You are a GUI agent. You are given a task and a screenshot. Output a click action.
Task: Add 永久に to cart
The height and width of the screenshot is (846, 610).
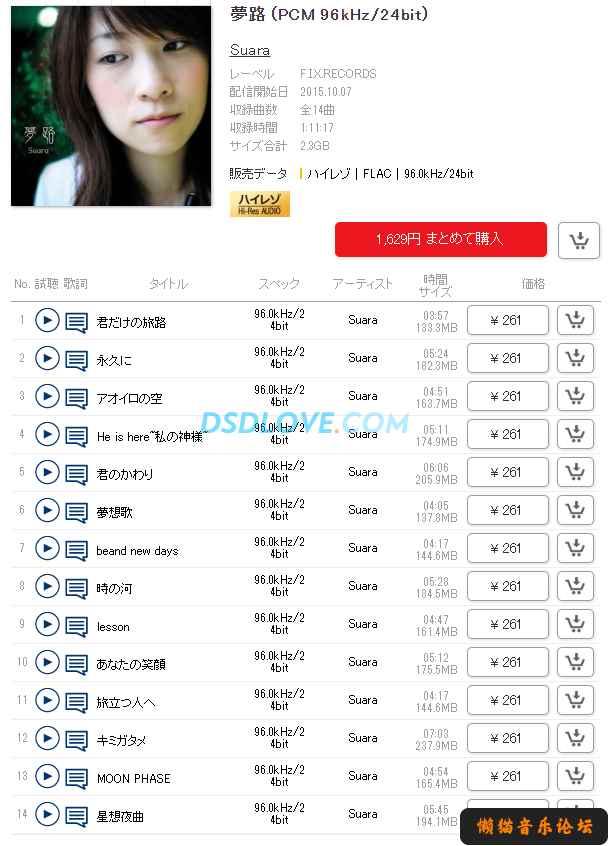pyautogui.click(x=575, y=358)
